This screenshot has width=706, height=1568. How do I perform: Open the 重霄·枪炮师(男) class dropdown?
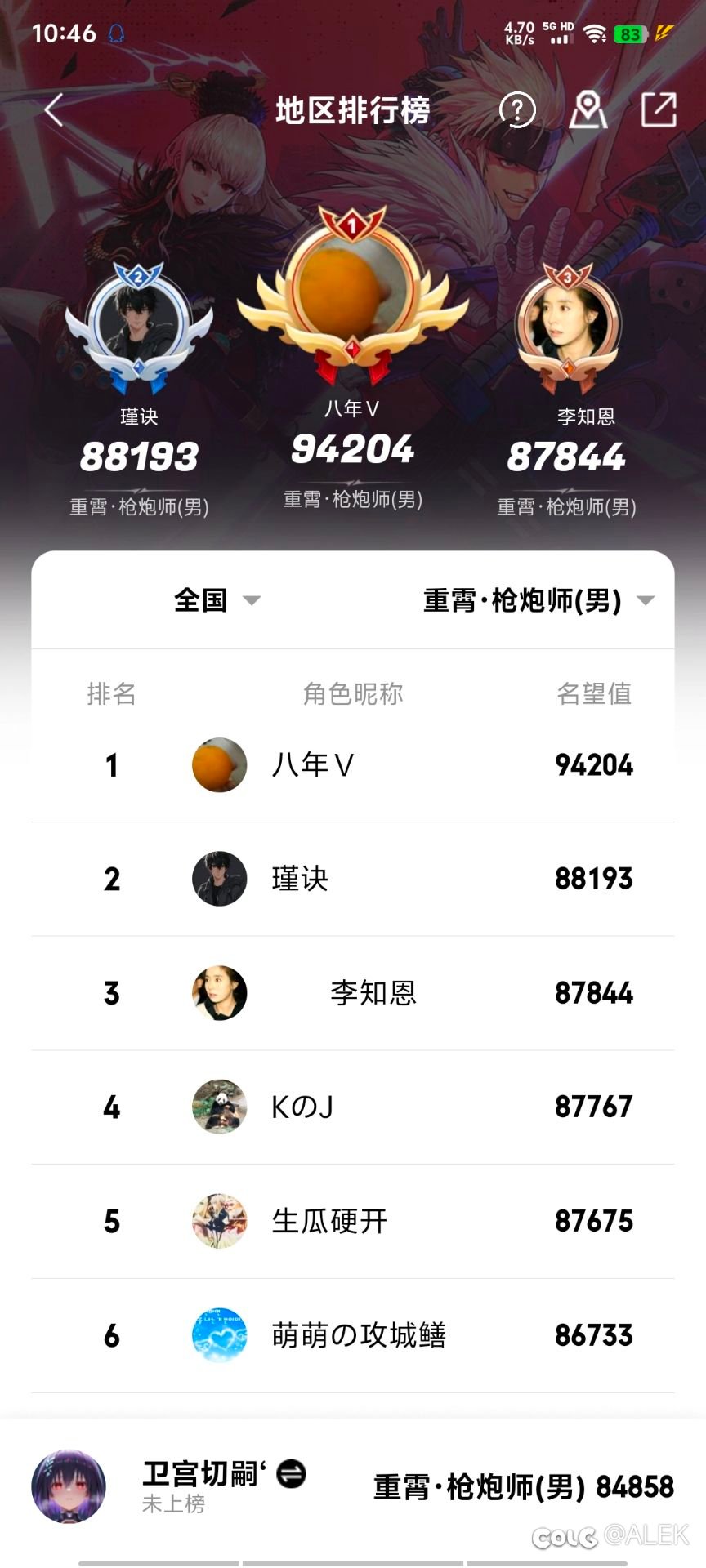pos(524,600)
